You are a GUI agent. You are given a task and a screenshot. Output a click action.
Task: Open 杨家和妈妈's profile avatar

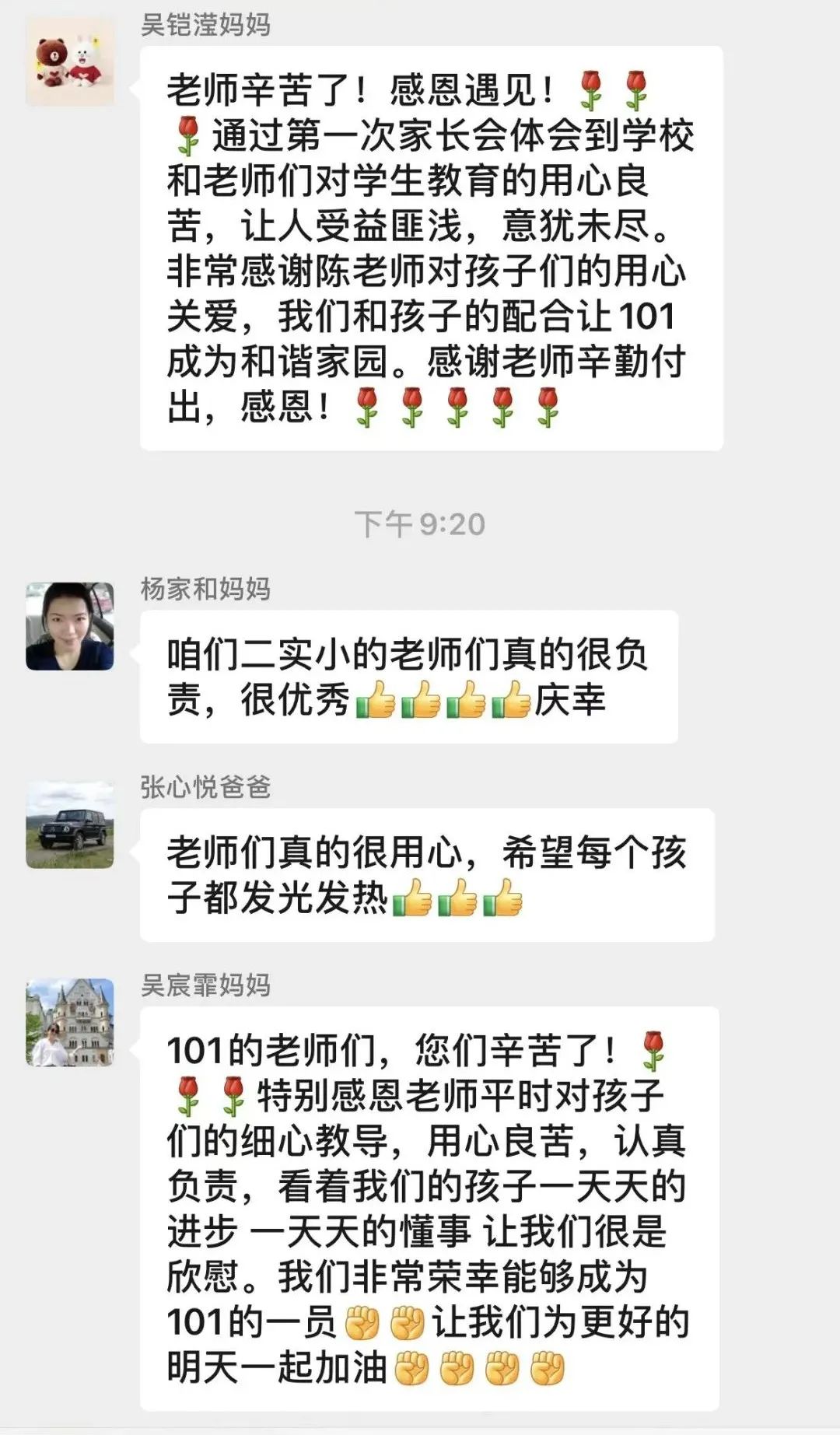(70, 626)
